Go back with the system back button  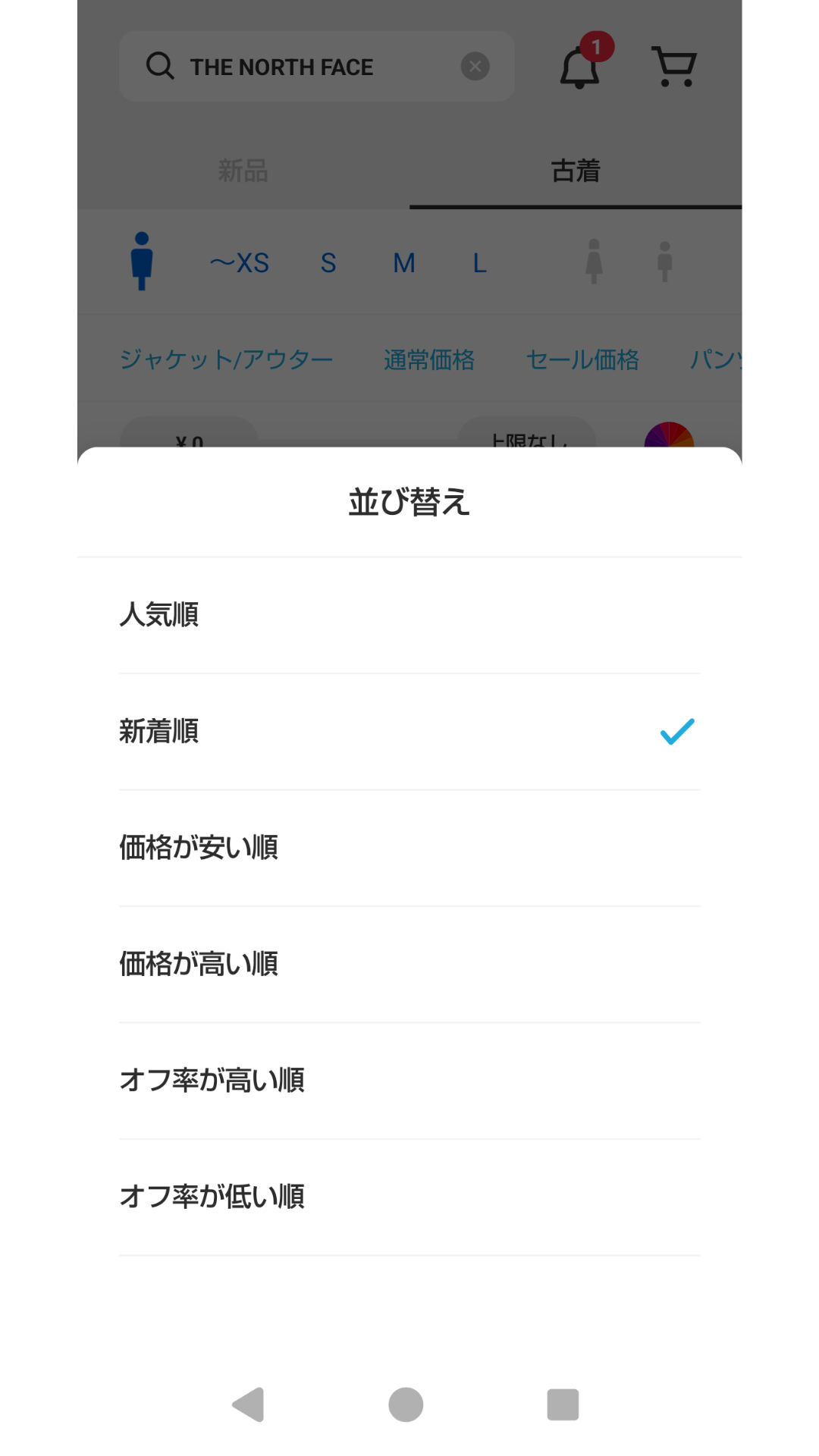(x=249, y=1404)
